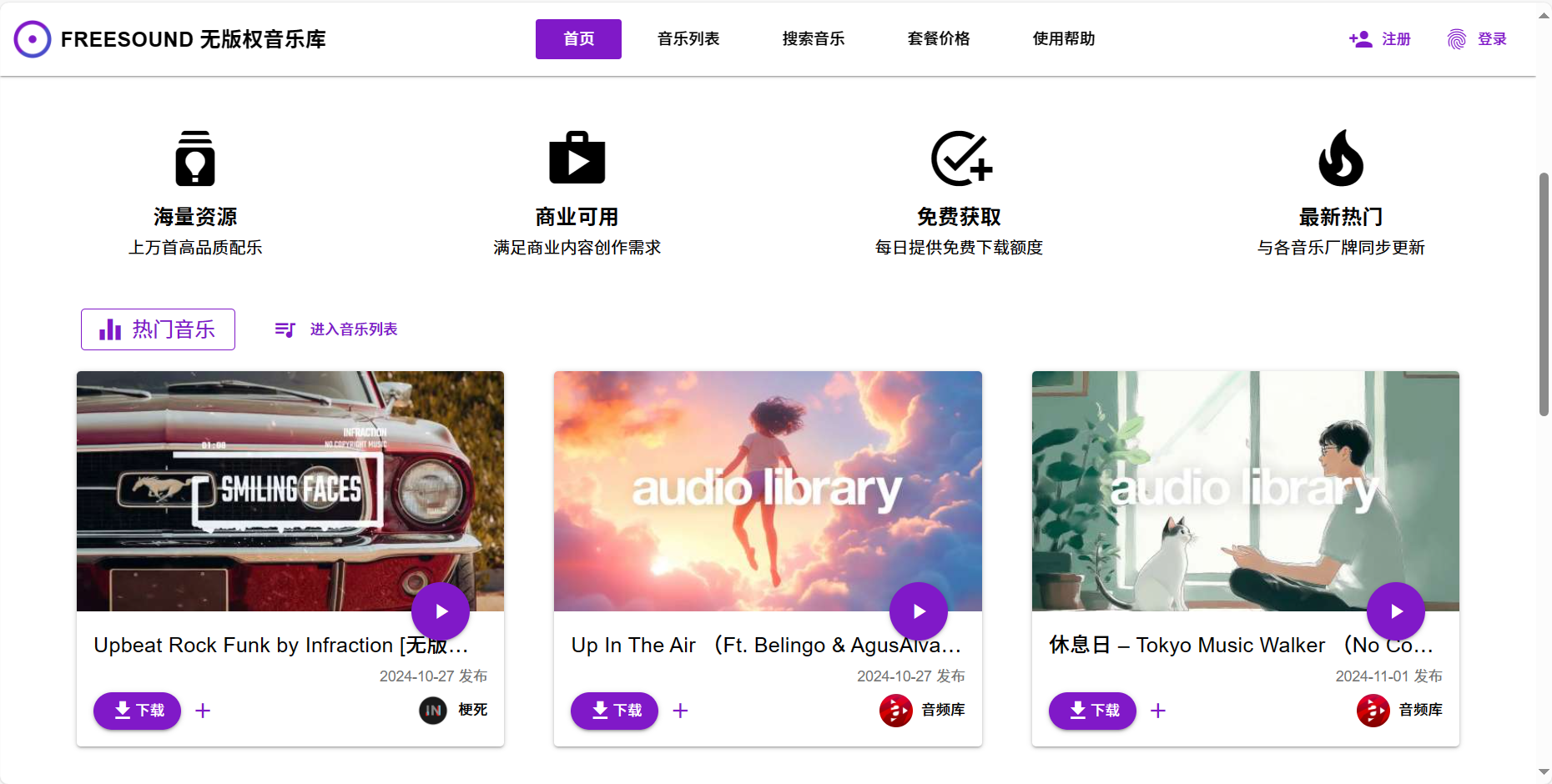View 套餐价格 plans
This screenshot has width=1552, height=784.
click(x=939, y=39)
